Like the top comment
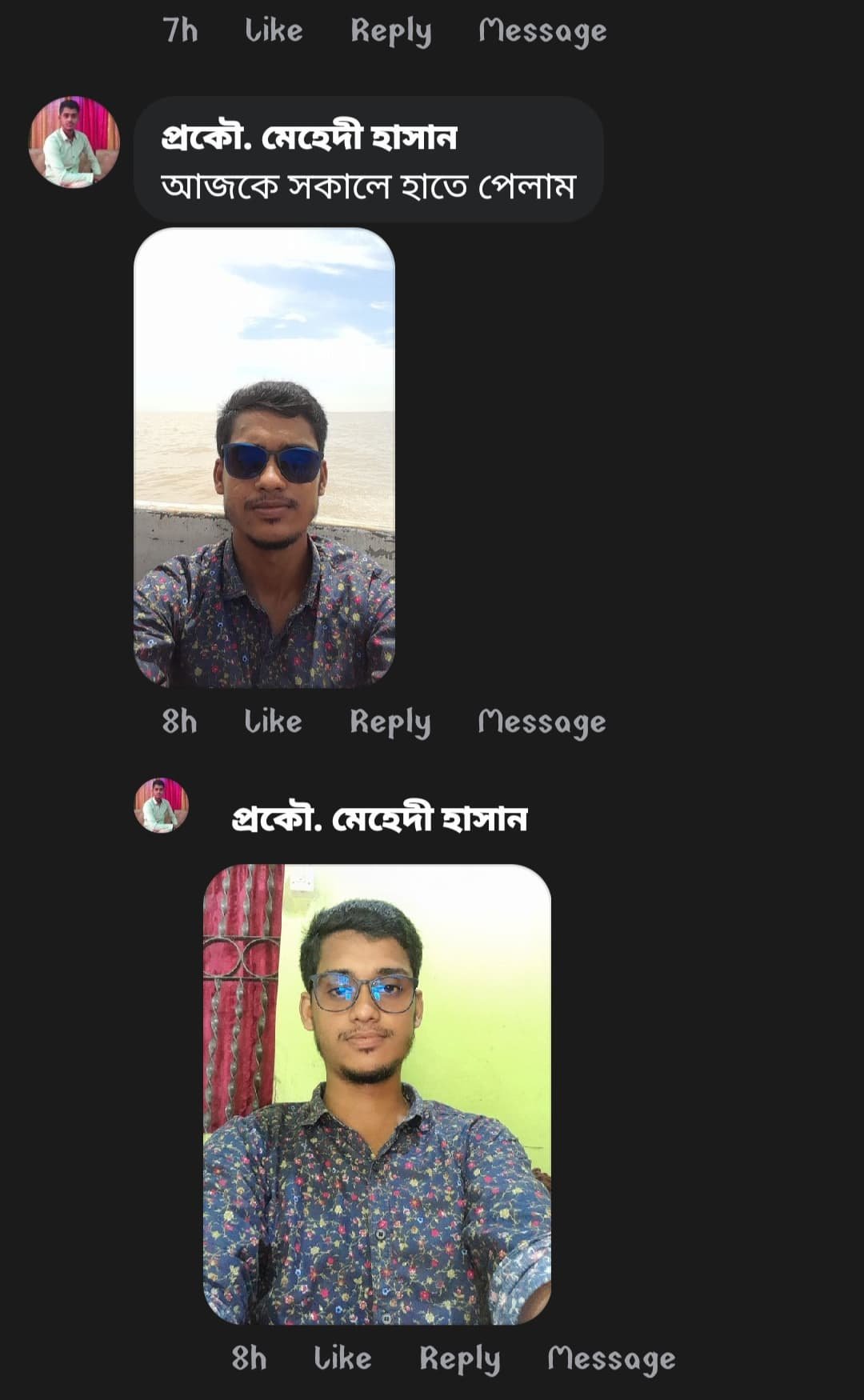 (x=271, y=30)
